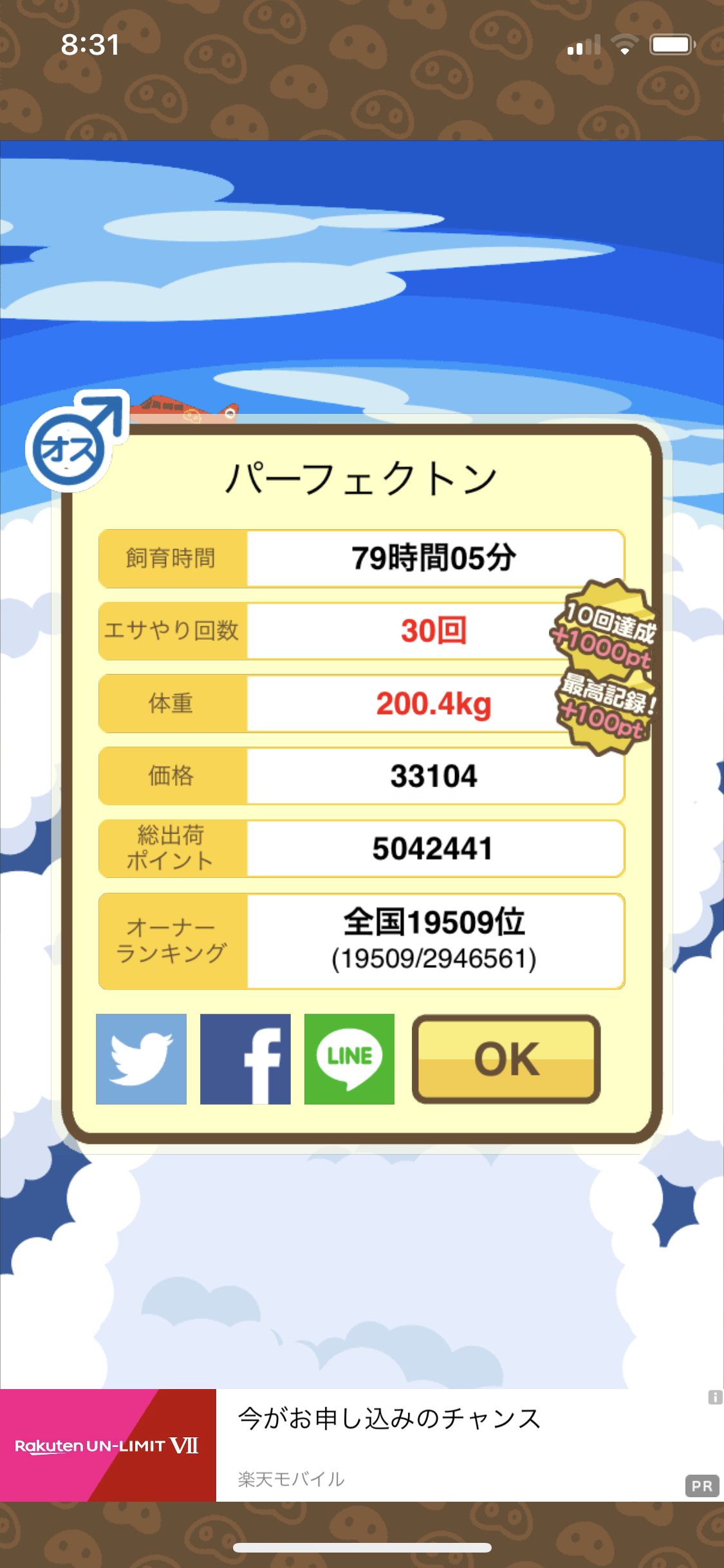Image resolution: width=724 pixels, height=1568 pixels.
Task: Open the ad info icon
Action: (x=715, y=1397)
